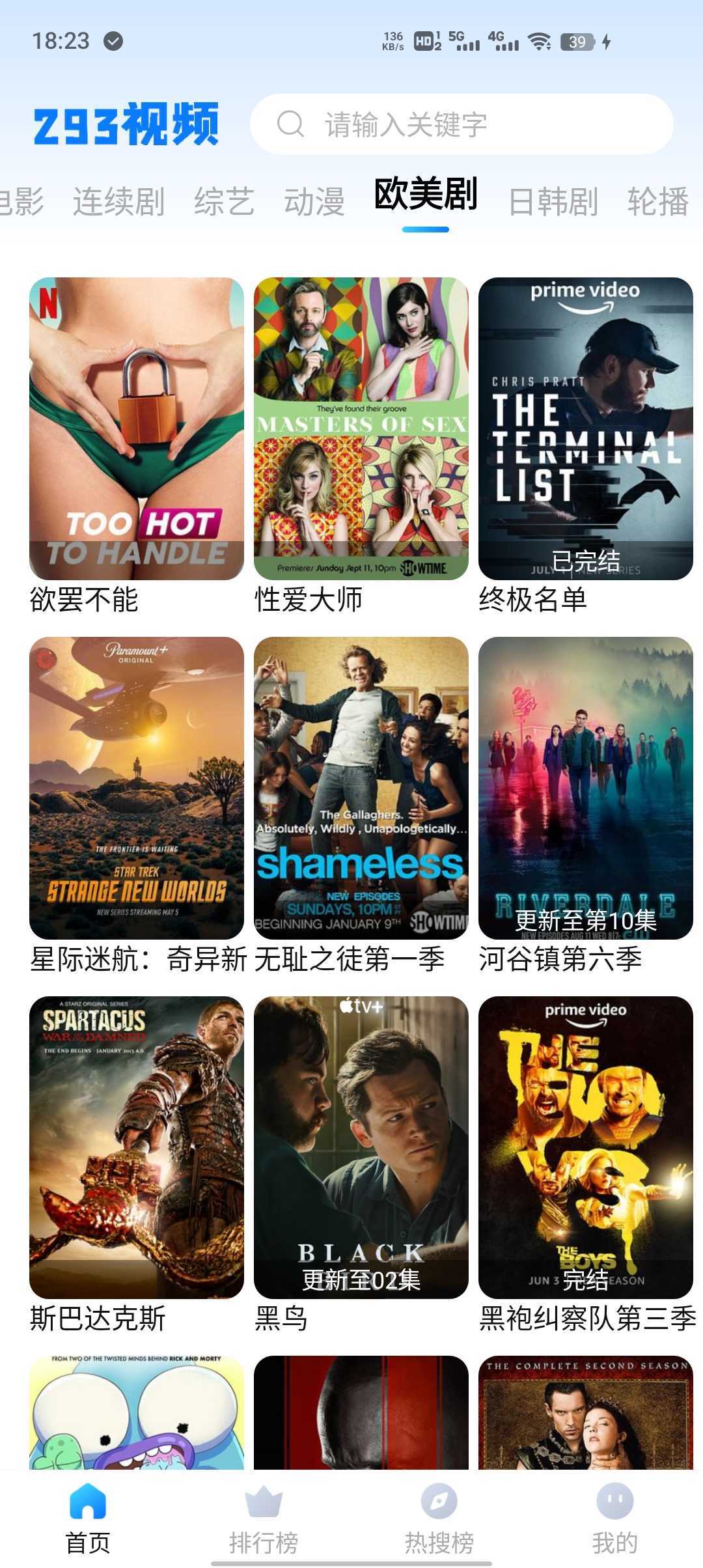This screenshot has height=1568, width=703.
Task: Open the 黑鸟 series card
Action: [361, 1147]
